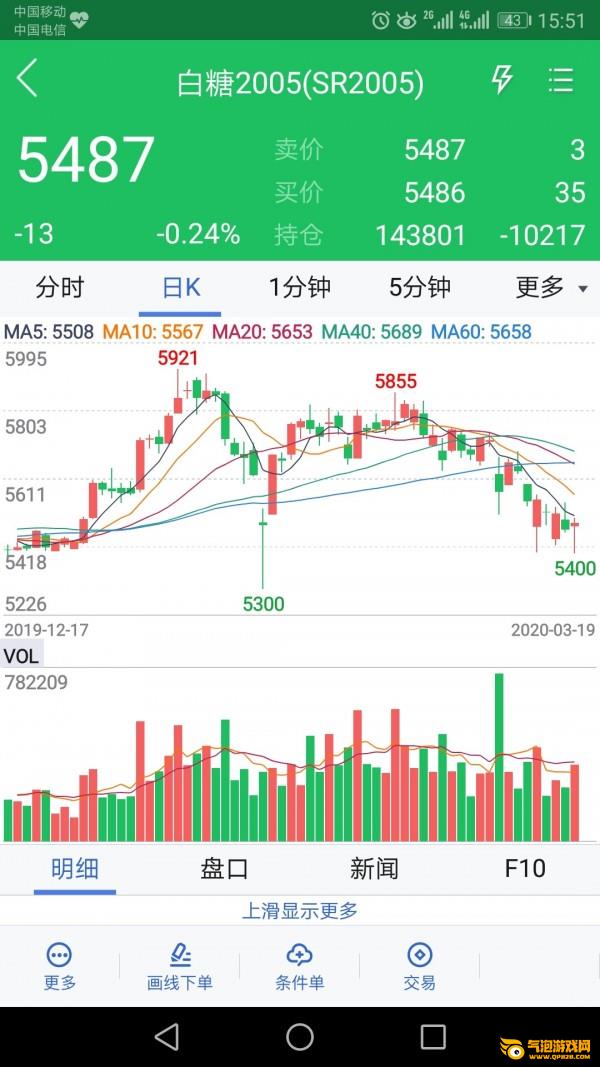This screenshot has height=1067, width=600.
Task: Switch to the 5分钟 chart tab
Action: coord(420,288)
